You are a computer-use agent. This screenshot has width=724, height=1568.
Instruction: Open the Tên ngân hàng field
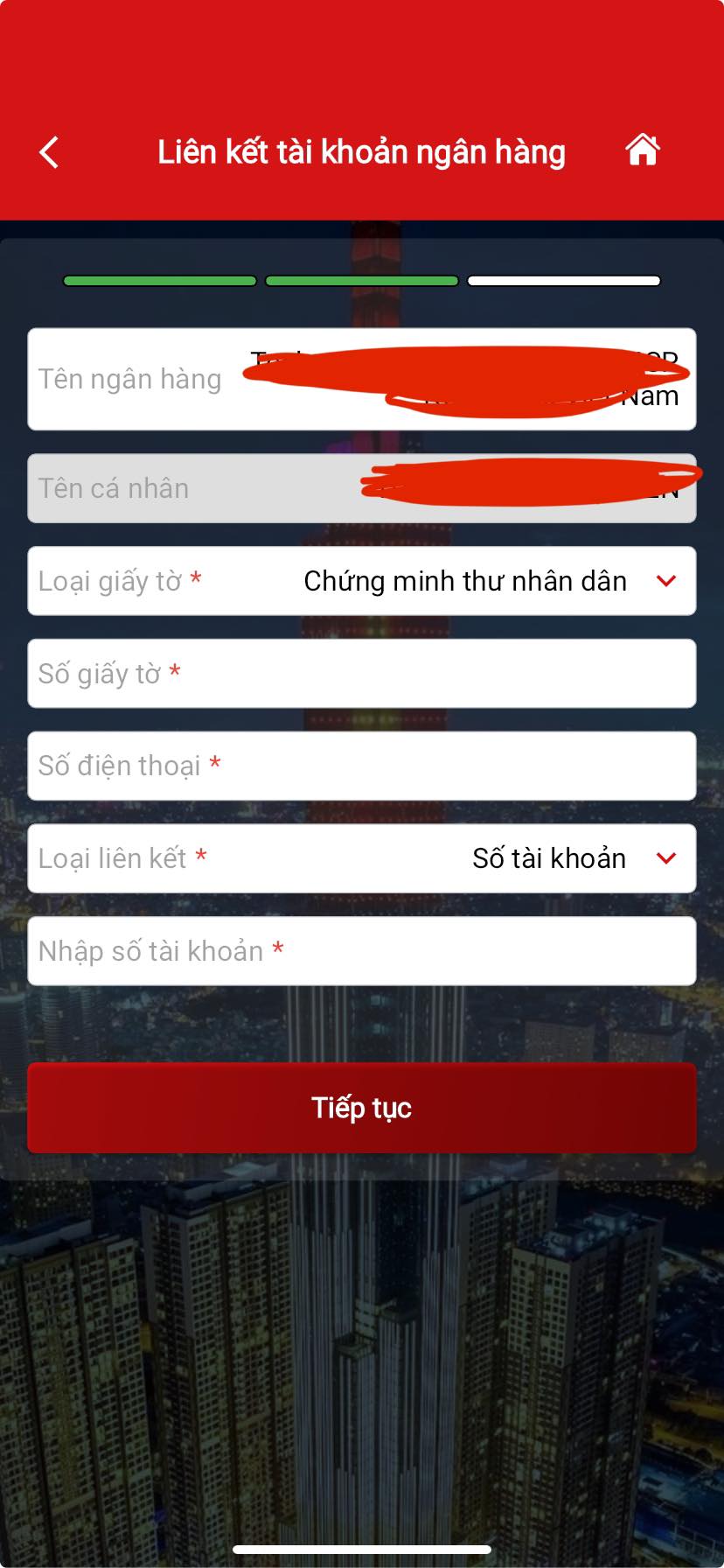(x=362, y=379)
